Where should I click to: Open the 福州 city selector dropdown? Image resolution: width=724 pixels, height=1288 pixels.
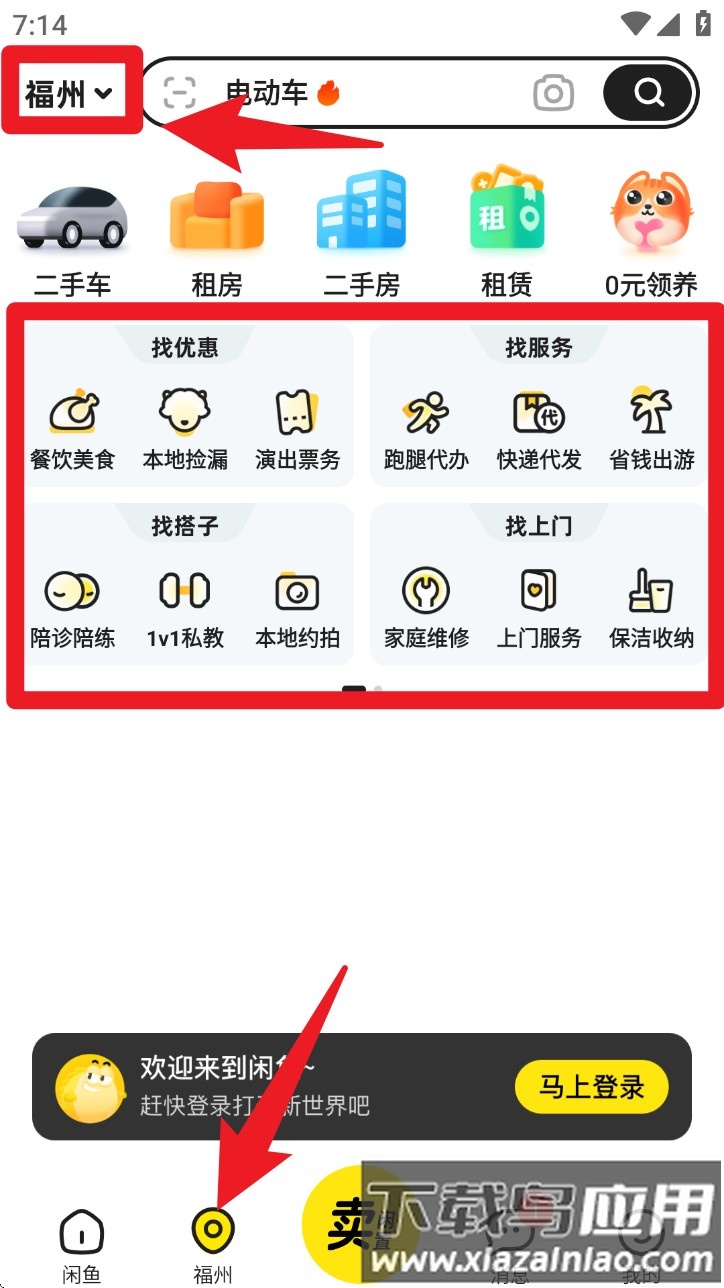click(70, 93)
